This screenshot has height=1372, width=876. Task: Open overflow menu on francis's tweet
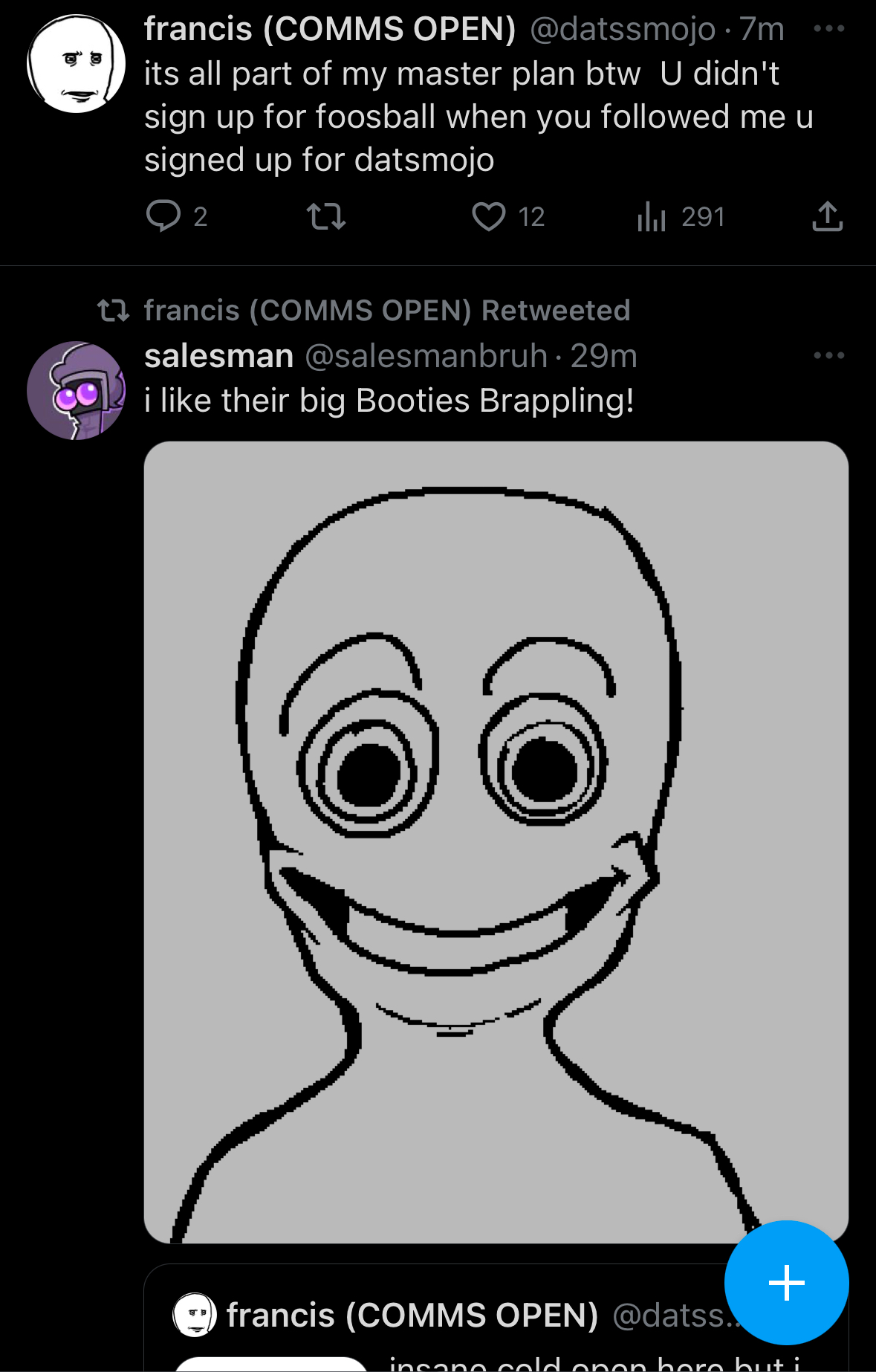828,29
